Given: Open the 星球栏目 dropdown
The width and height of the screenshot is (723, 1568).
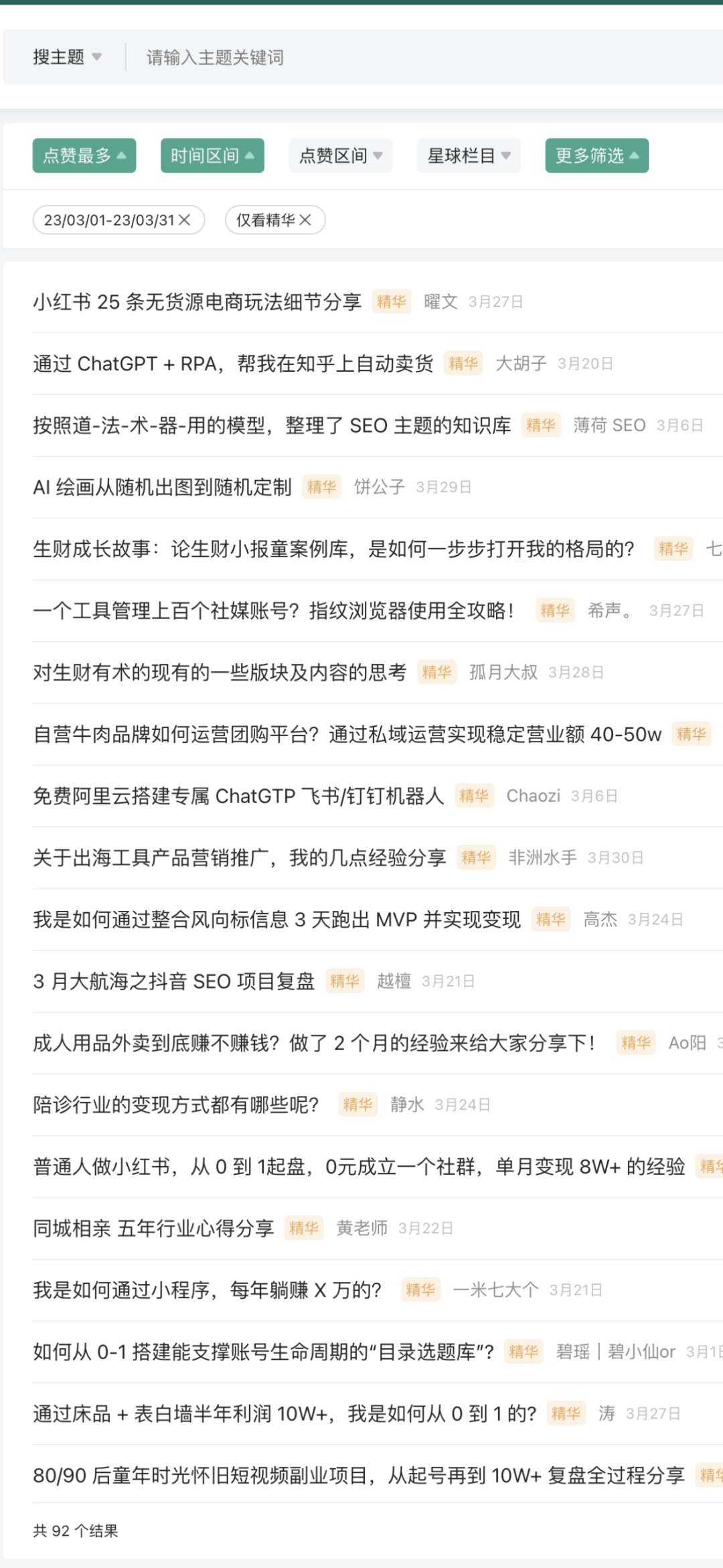Looking at the screenshot, I should point(469,155).
